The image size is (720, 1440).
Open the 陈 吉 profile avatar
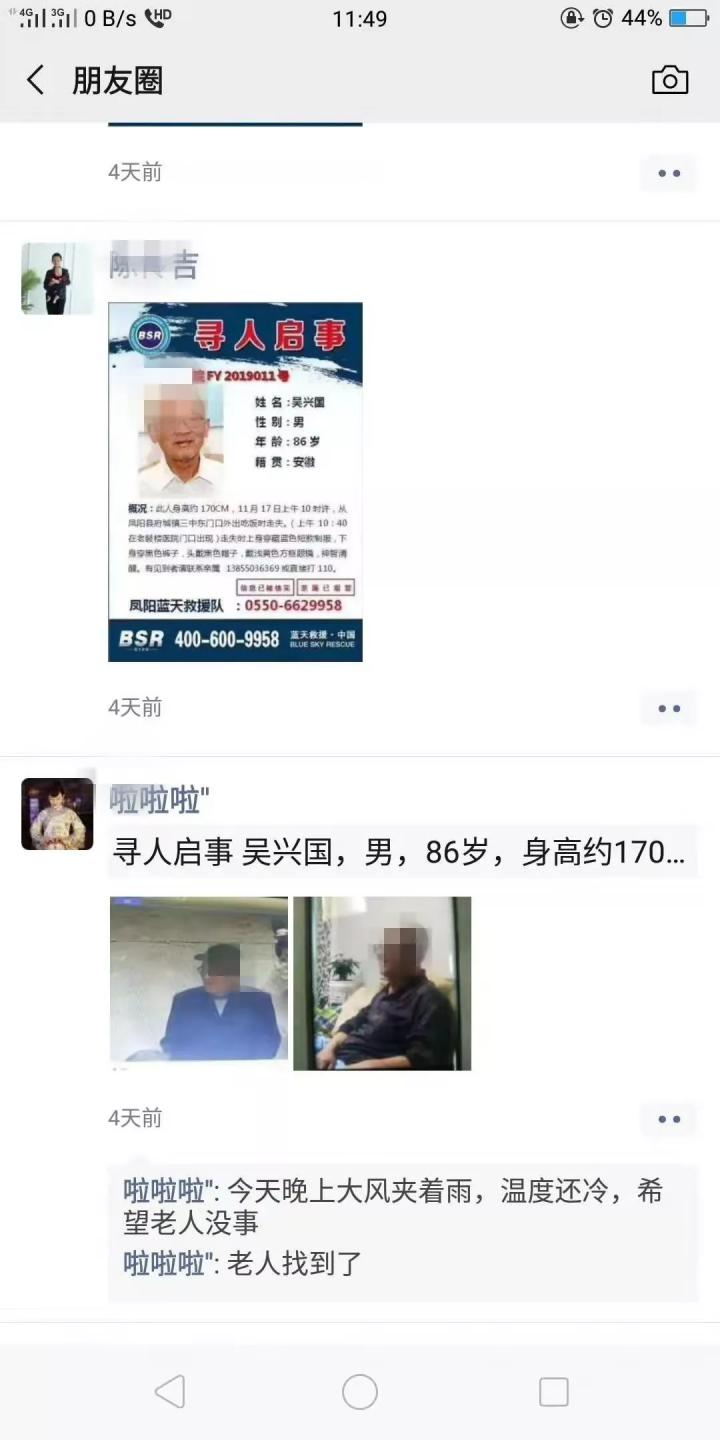[x=57, y=278]
